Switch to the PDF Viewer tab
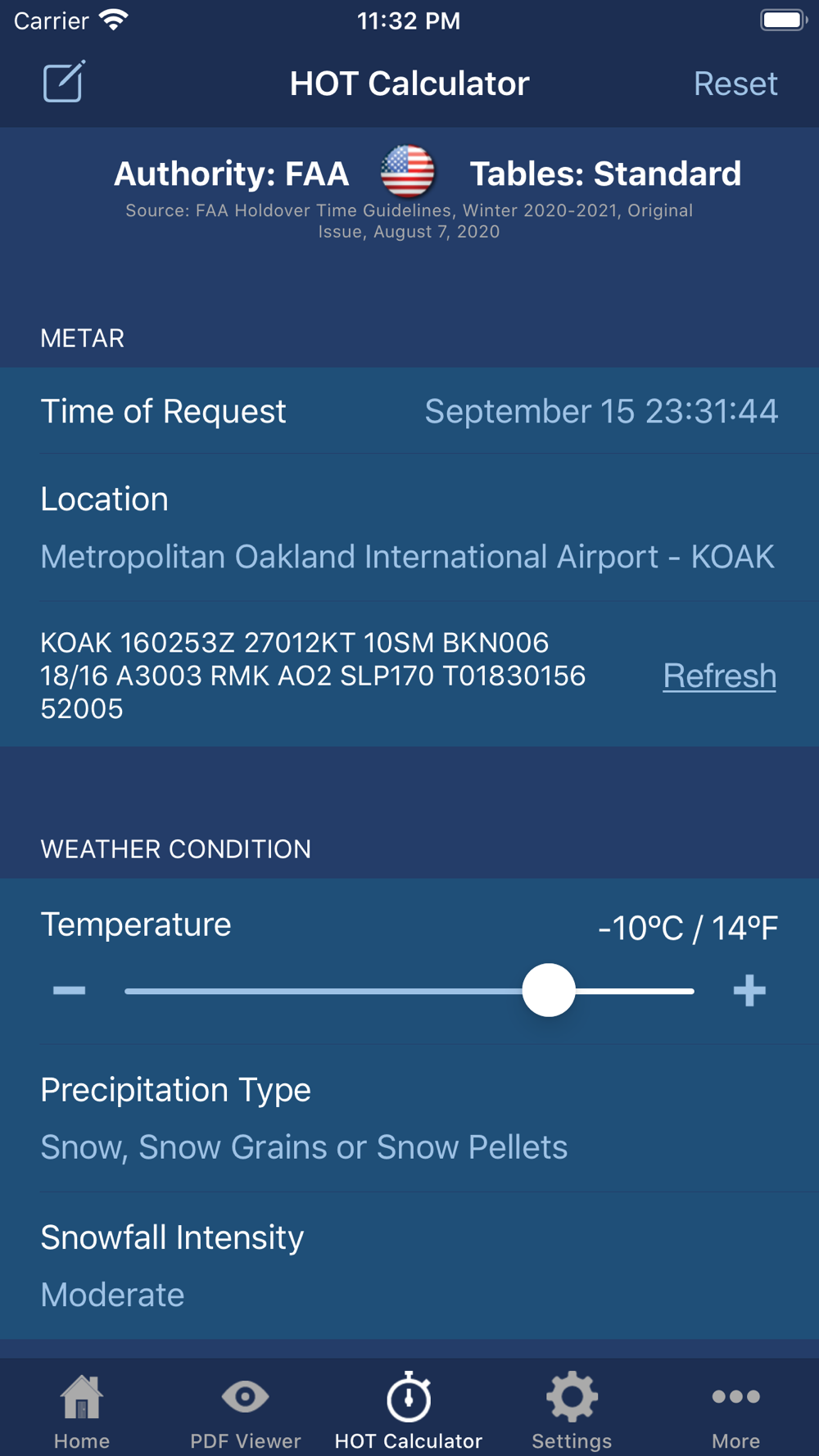The image size is (819, 1456). 245,1410
